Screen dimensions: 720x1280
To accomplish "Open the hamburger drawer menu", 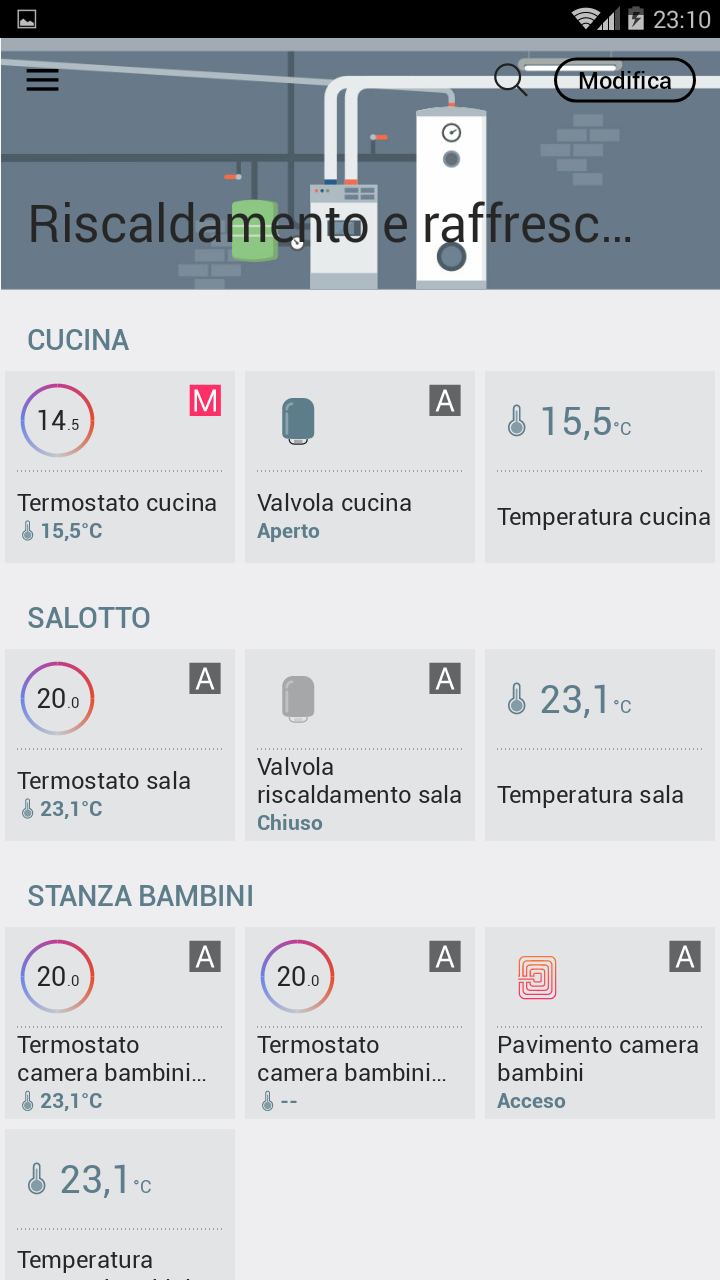I will pyautogui.click(x=42, y=80).
